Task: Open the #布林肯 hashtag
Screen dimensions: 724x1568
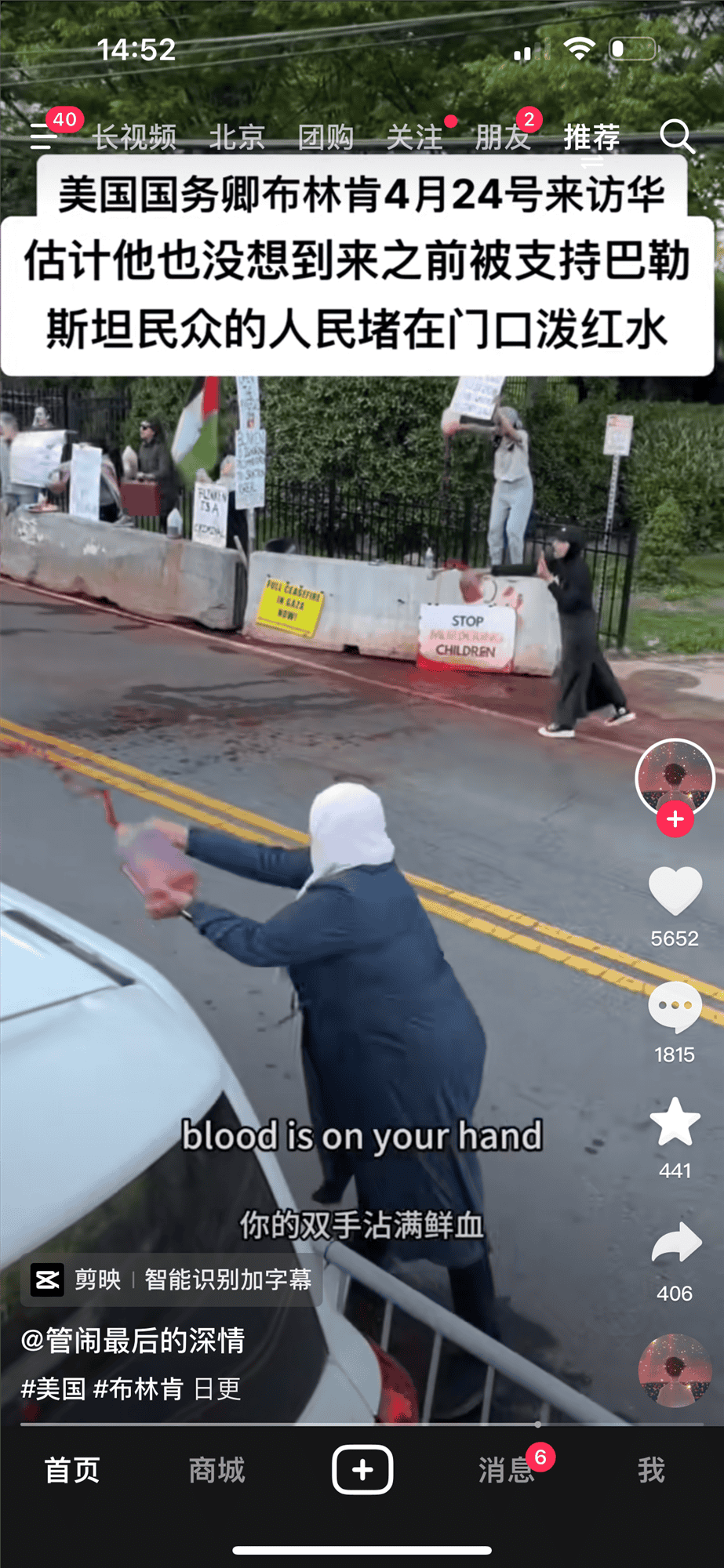Action: pyautogui.click(x=138, y=1389)
